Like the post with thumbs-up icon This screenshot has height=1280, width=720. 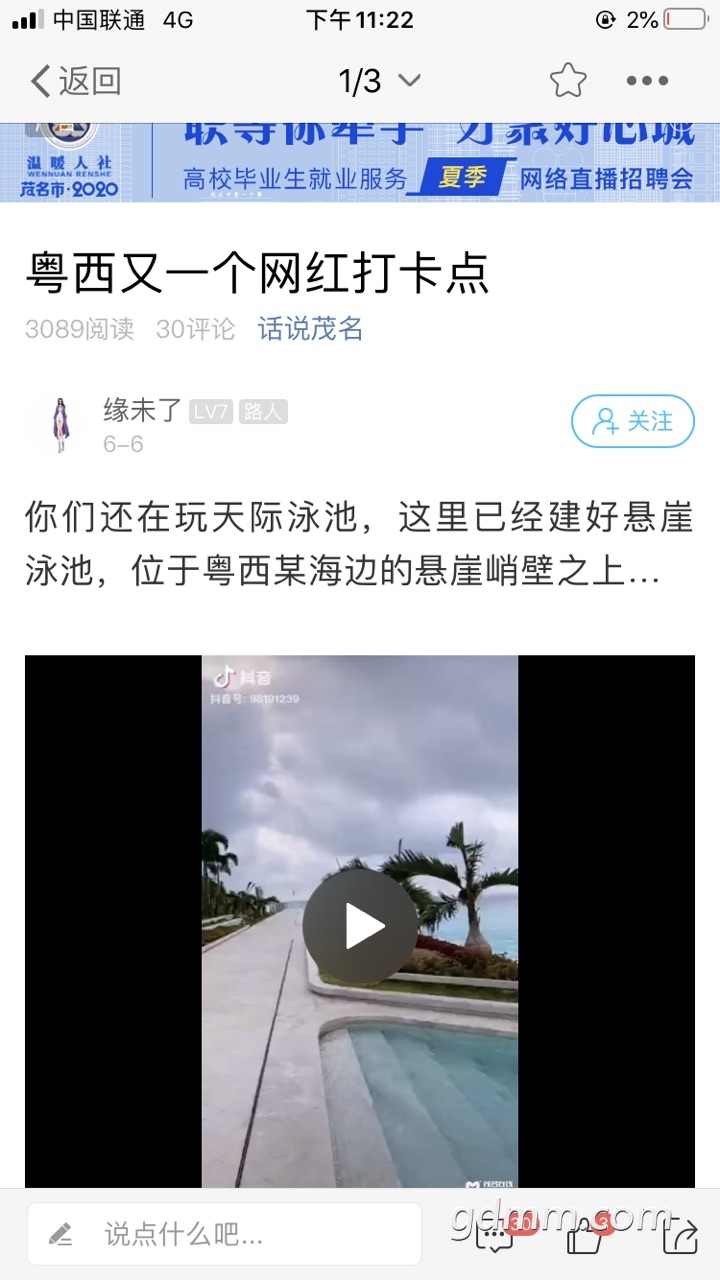[585, 1236]
